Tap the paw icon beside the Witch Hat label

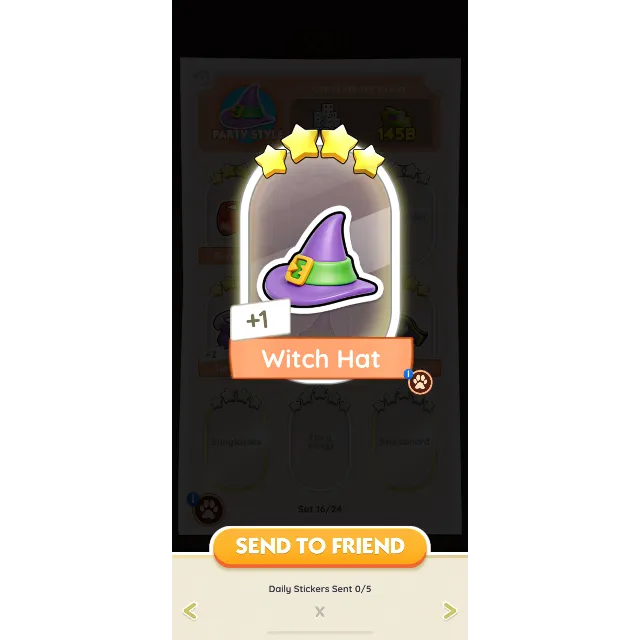coord(420,381)
